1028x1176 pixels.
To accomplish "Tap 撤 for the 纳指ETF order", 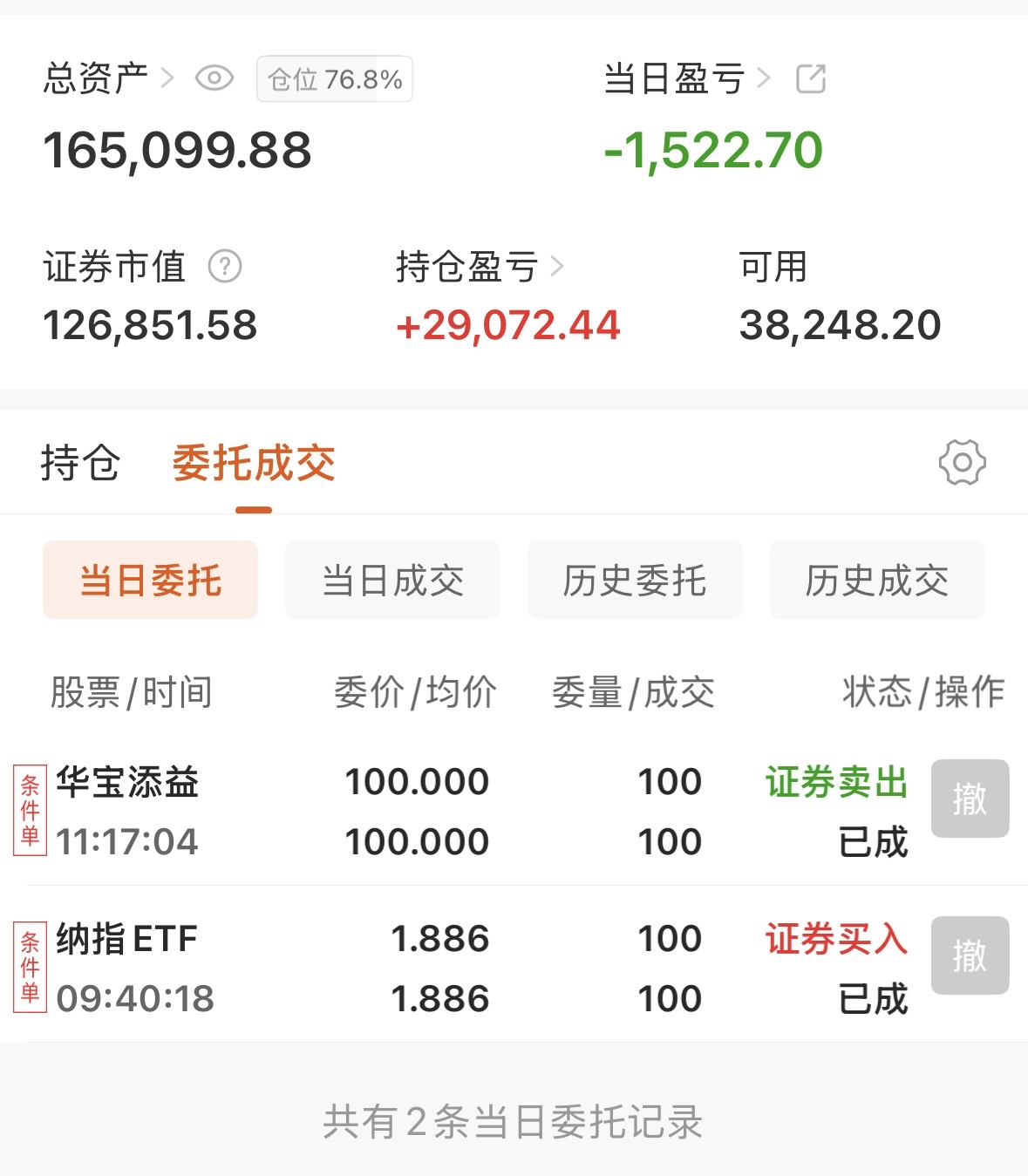I will 970,955.
